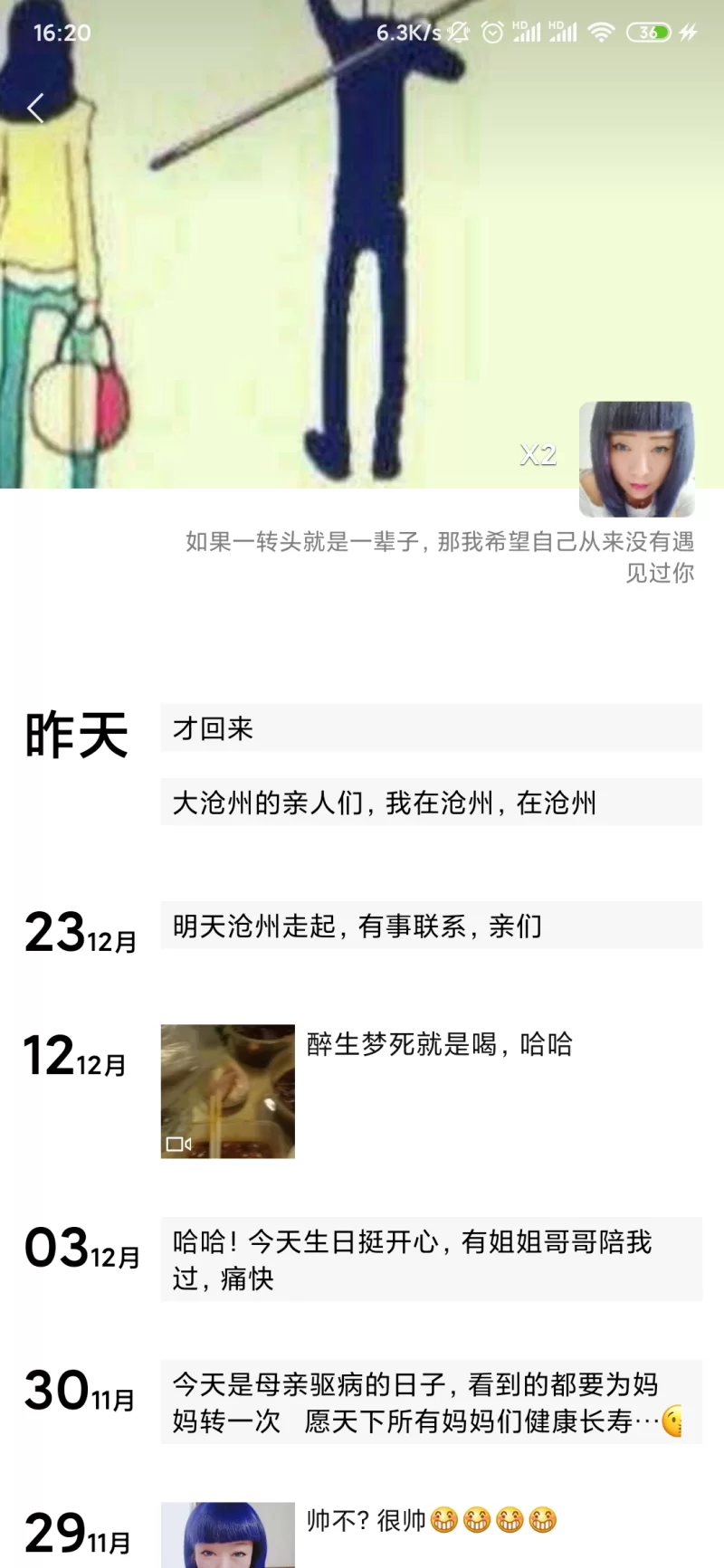Open the profile avatar with blue hair

pyautogui.click(x=636, y=459)
